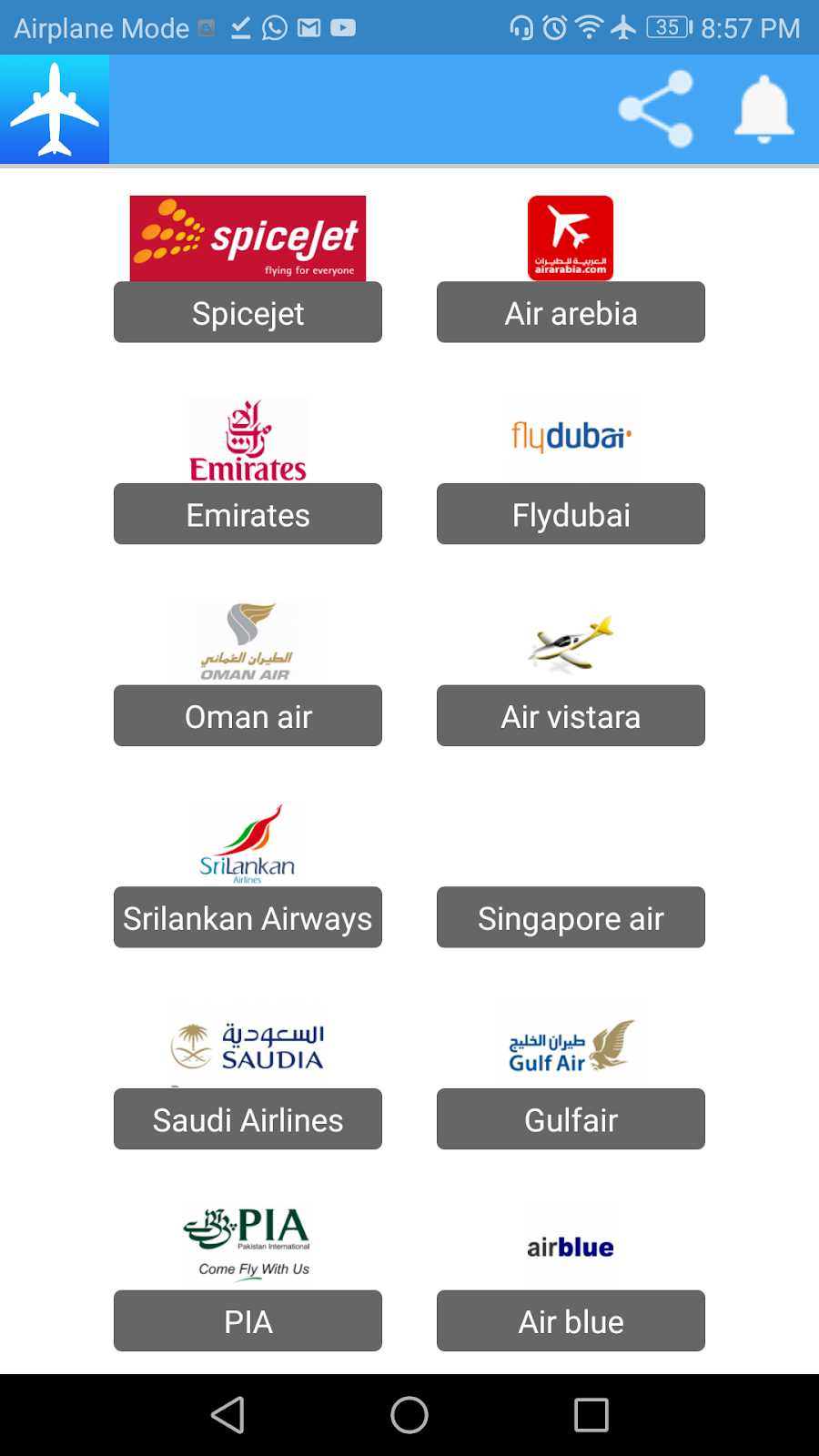Select the PIA button
The image size is (819, 1456).
[248, 1321]
